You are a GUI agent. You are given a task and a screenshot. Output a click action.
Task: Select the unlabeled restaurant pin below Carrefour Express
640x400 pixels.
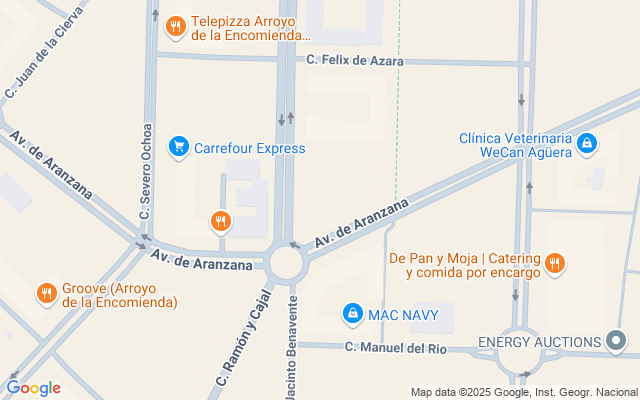tap(221, 222)
